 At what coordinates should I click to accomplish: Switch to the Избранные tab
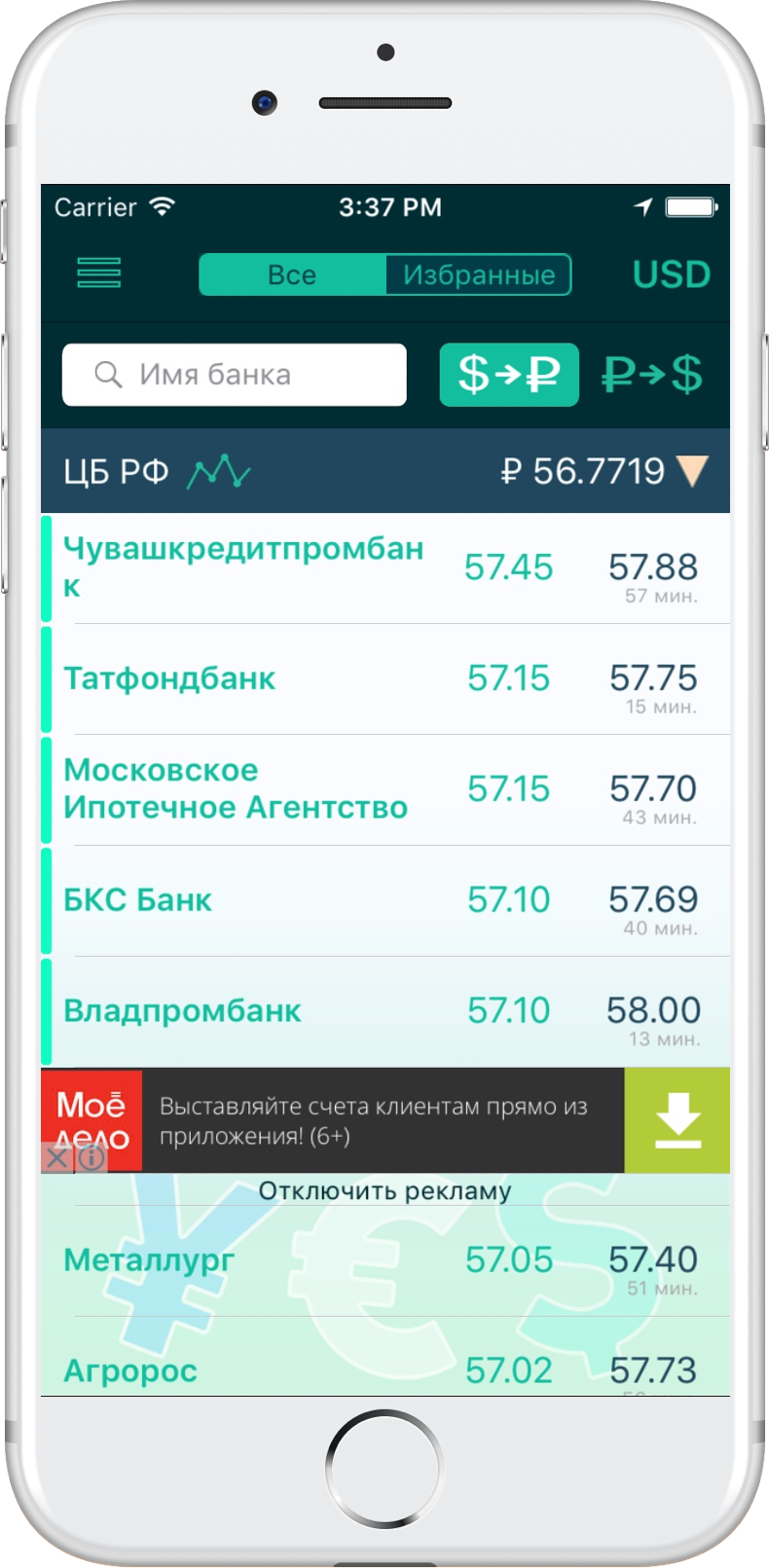pyautogui.click(x=478, y=274)
